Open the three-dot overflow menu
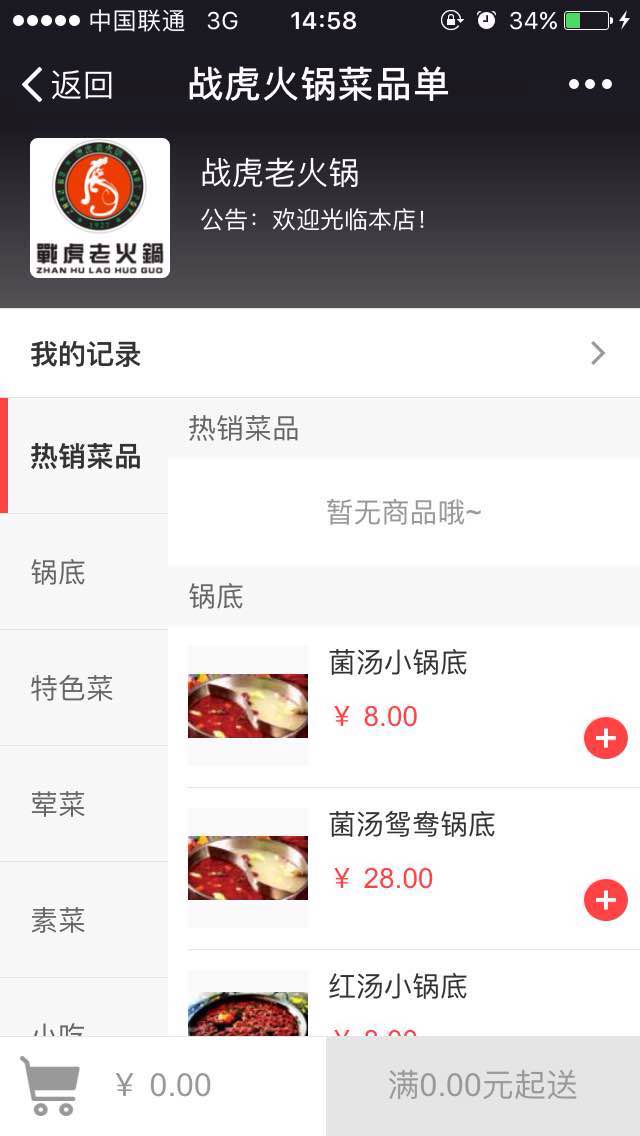The image size is (640, 1136). click(590, 85)
